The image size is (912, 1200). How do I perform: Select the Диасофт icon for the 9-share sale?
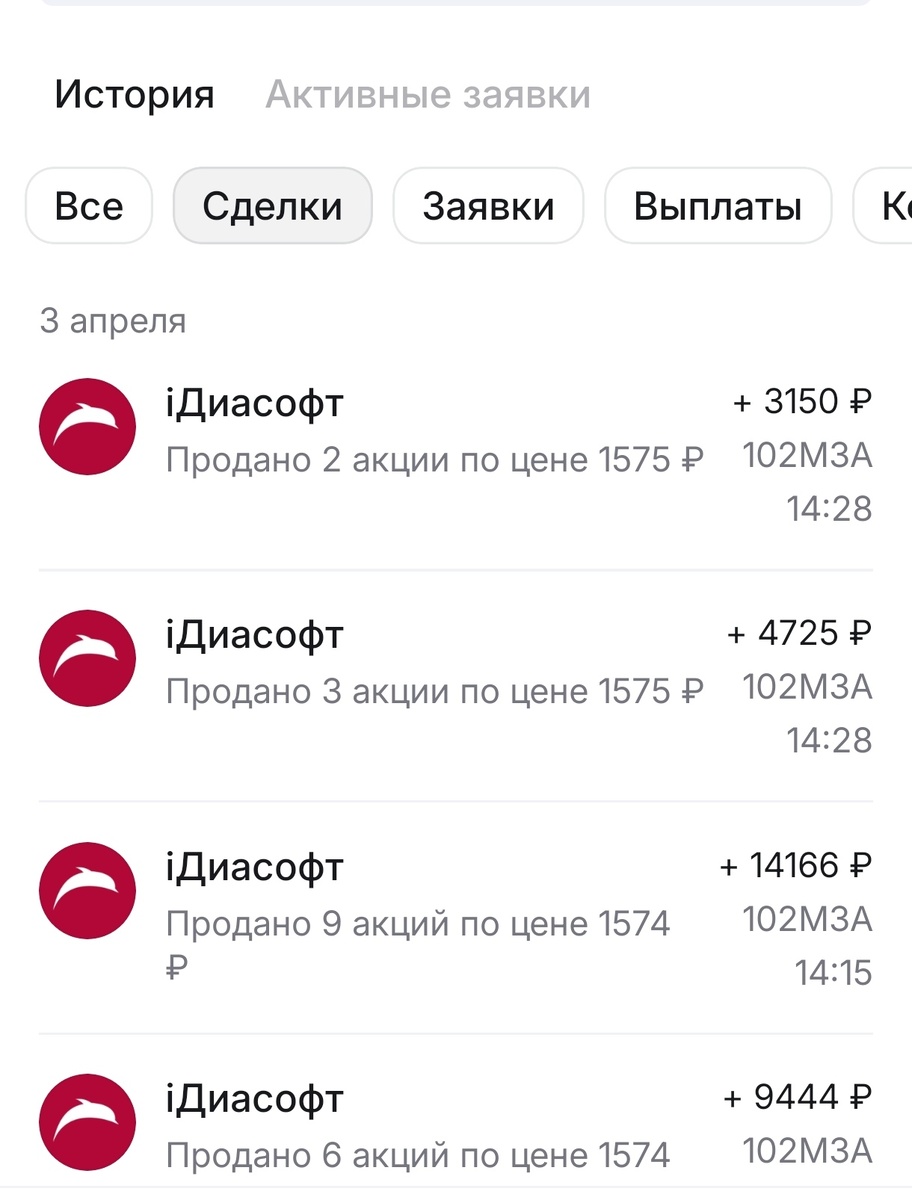tap(87, 890)
